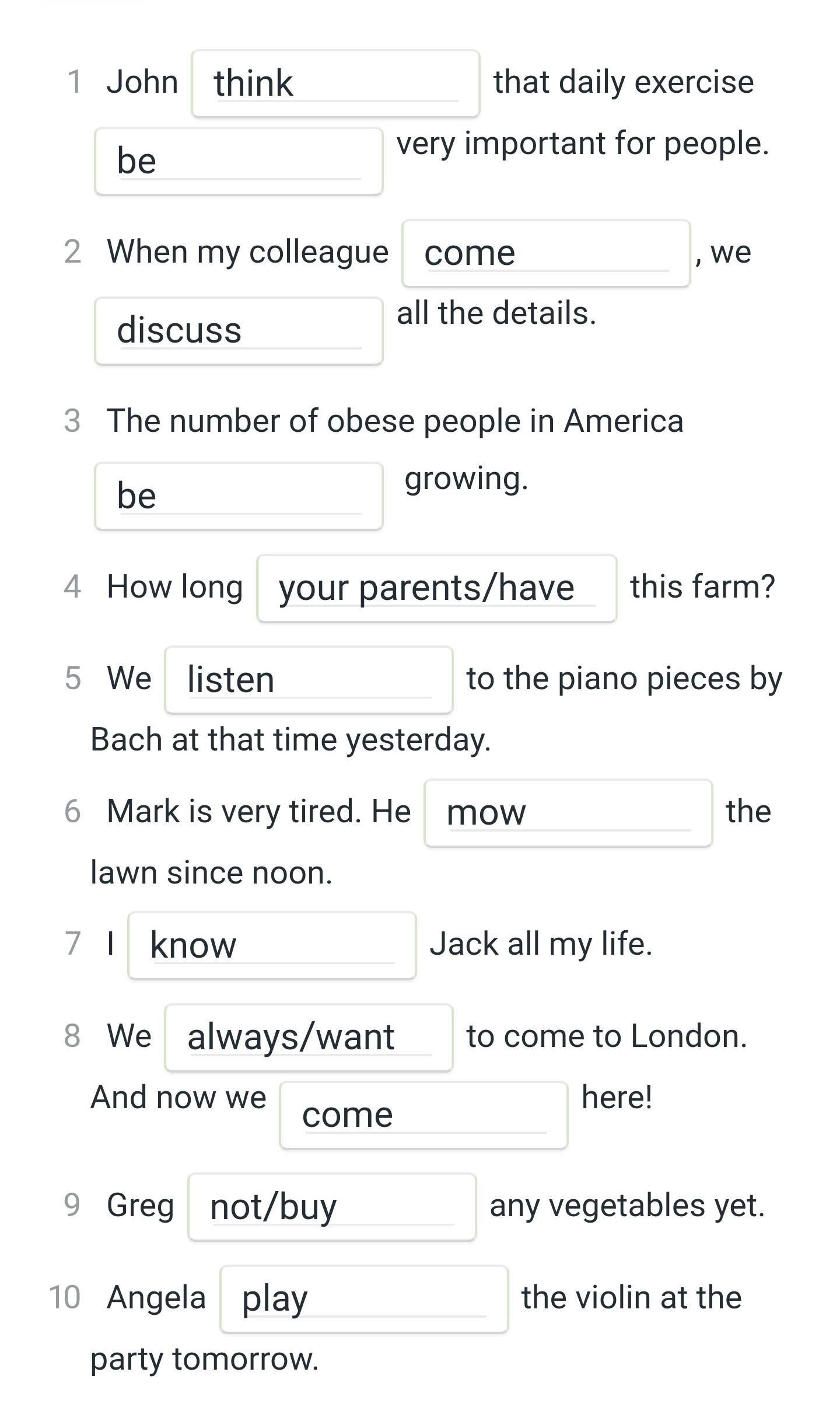The width and height of the screenshot is (840, 1421).
Task: Tap the 'listen' field in sentence 5
Action: 309,680
